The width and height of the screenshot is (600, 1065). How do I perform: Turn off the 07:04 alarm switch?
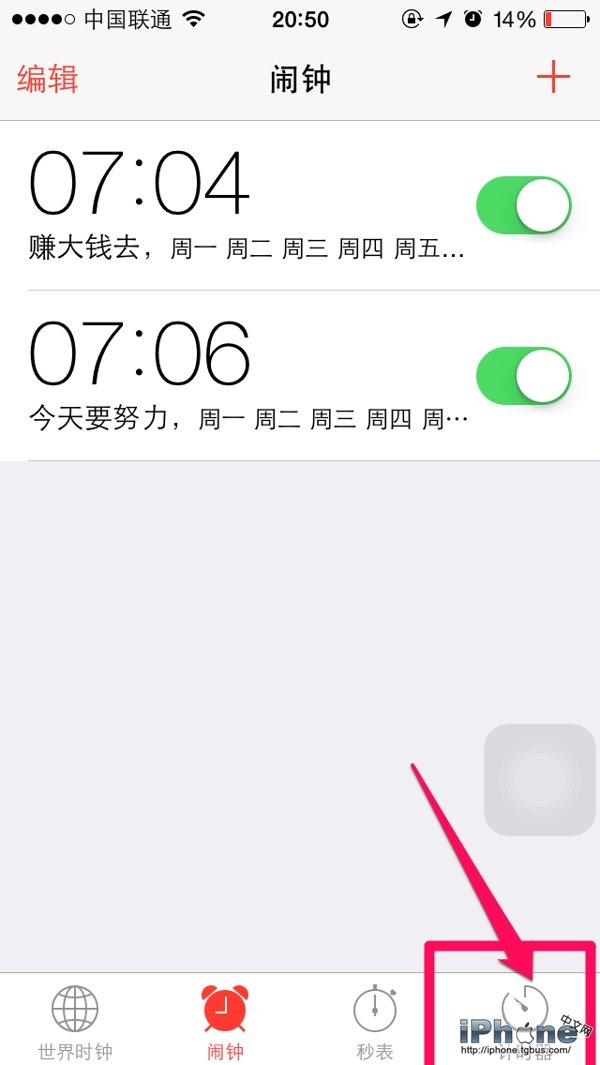click(x=523, y=206)
